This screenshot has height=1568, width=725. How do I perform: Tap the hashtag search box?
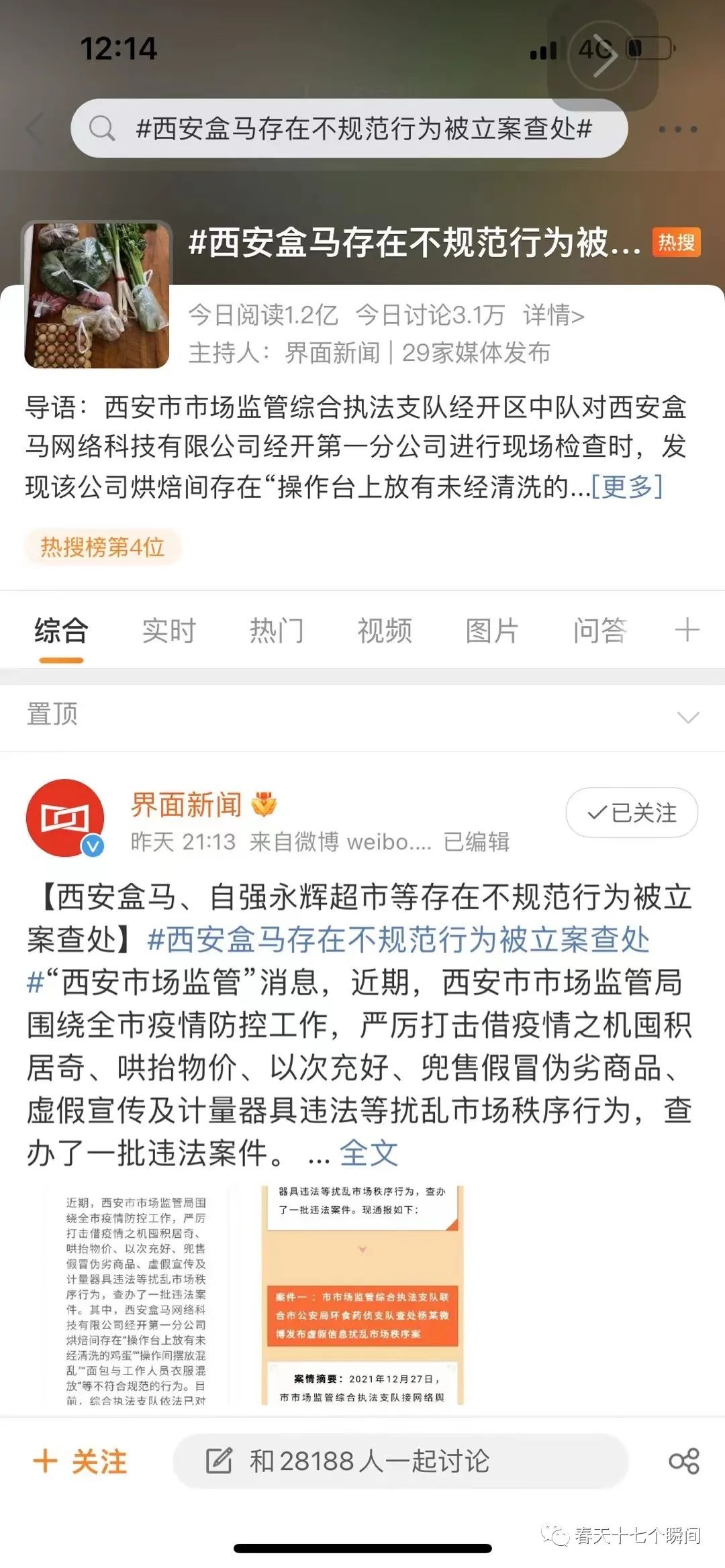coord(349,128)
